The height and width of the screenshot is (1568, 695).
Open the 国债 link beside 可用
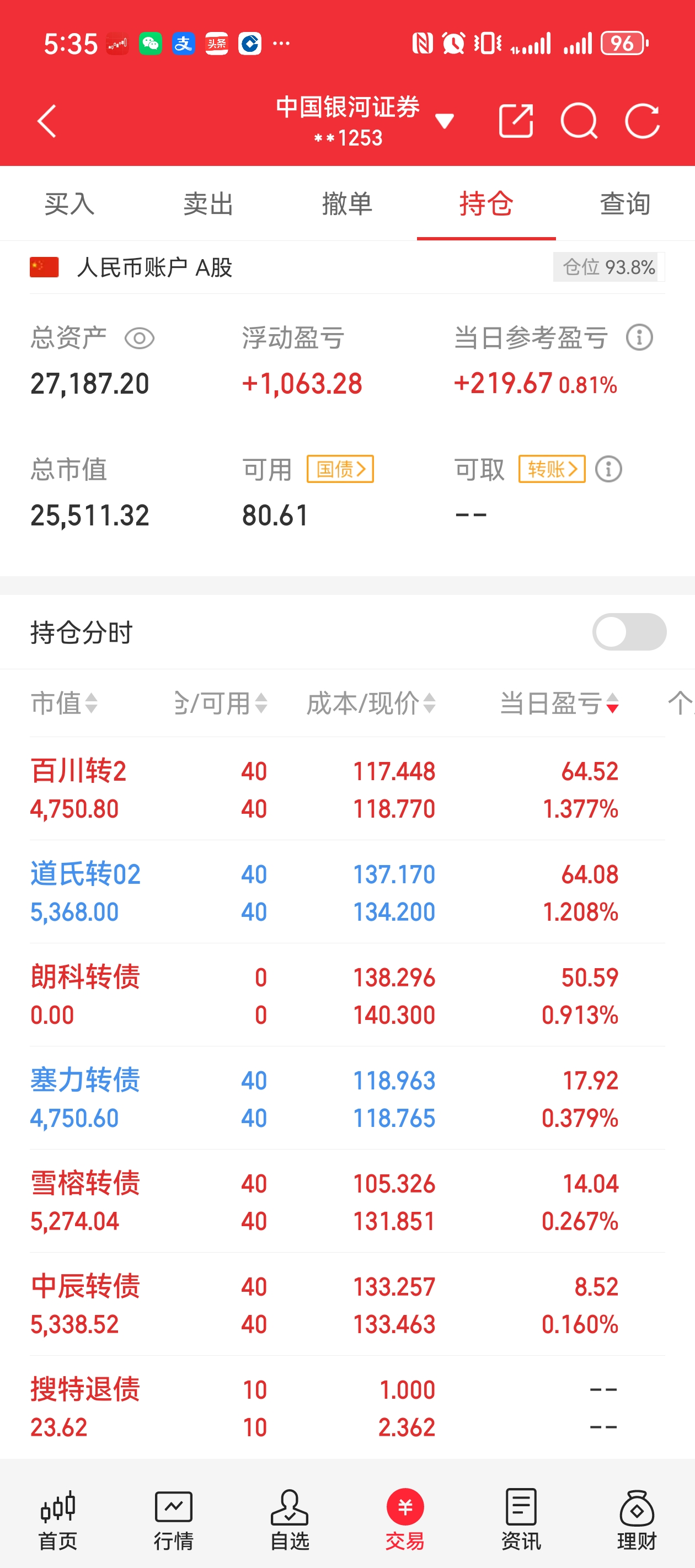coord(340,469)
